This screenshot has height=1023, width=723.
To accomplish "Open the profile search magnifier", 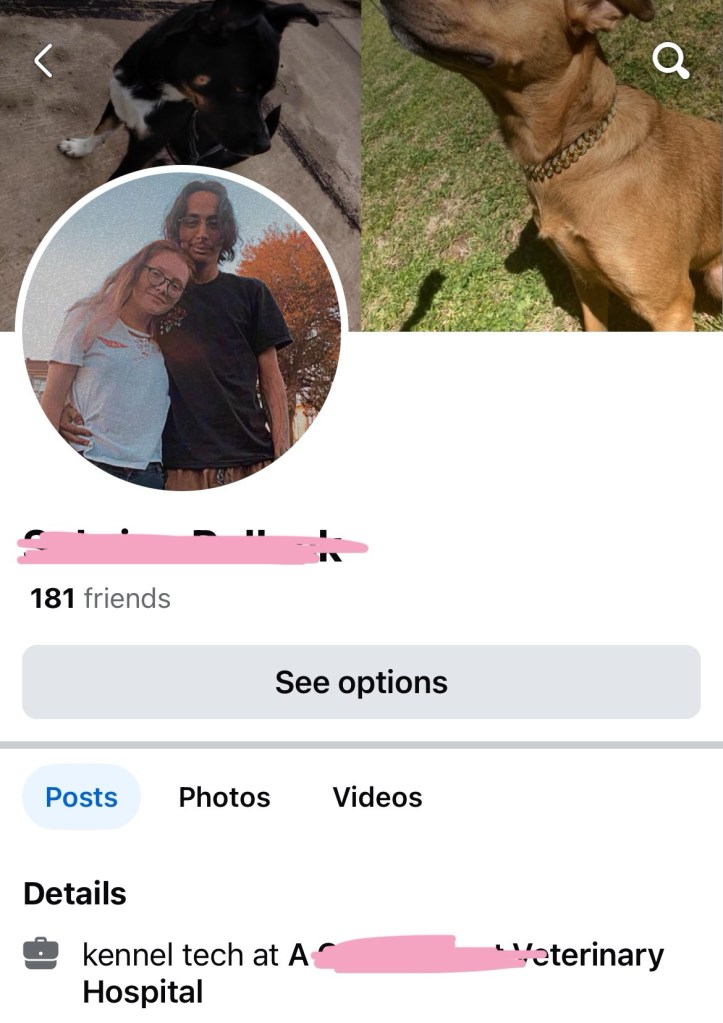I will [x=670, y=62].
